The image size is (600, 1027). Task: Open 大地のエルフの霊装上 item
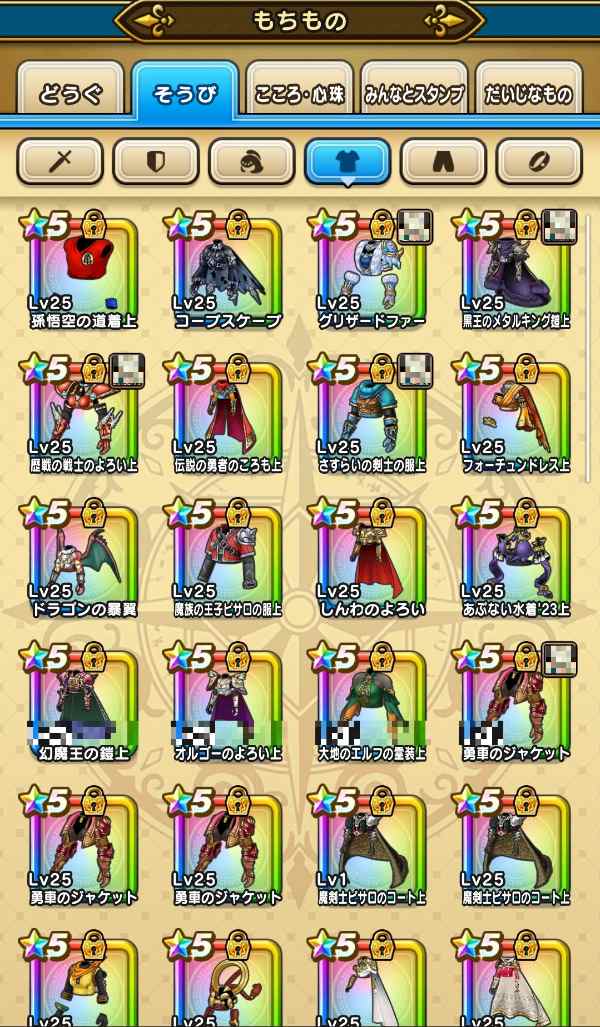372,704
